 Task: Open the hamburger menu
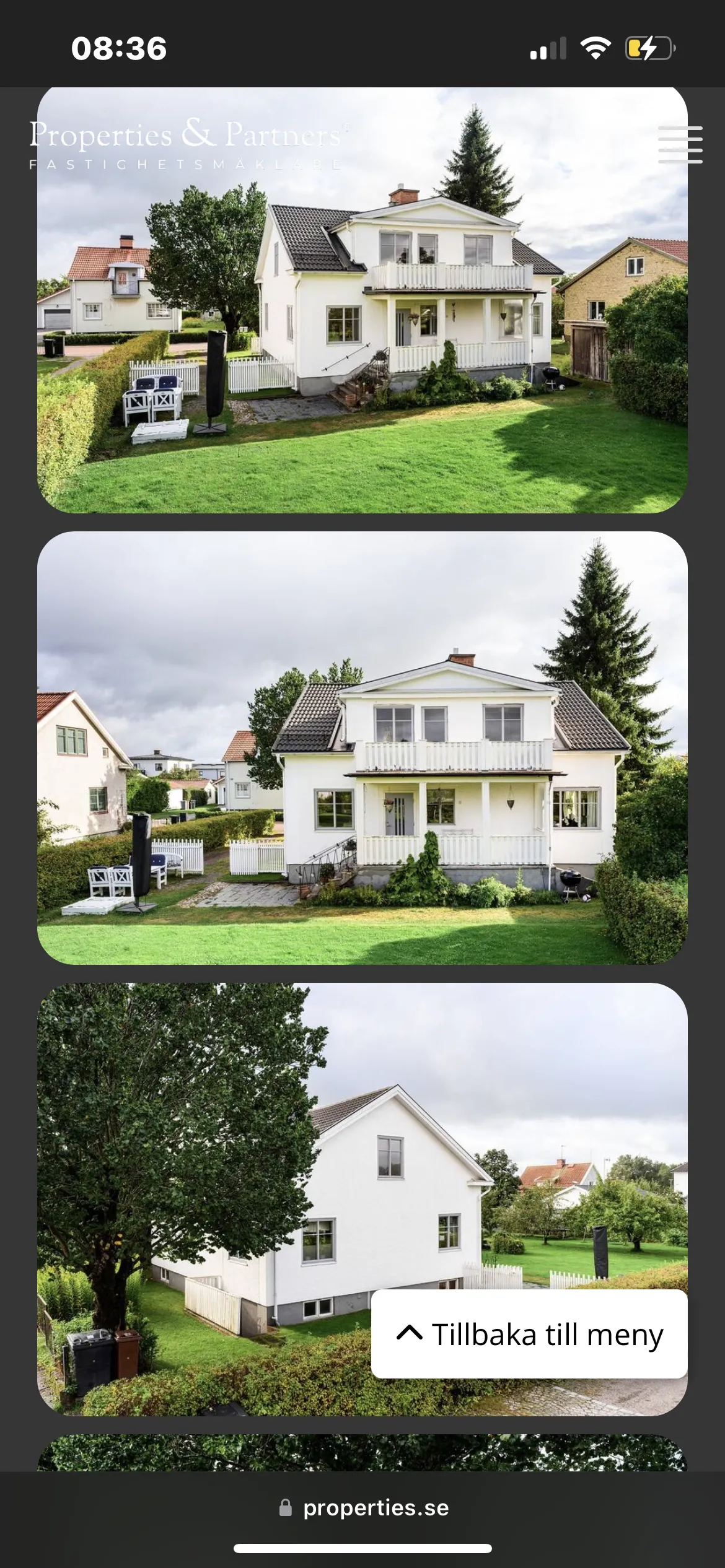coord(680,144)
